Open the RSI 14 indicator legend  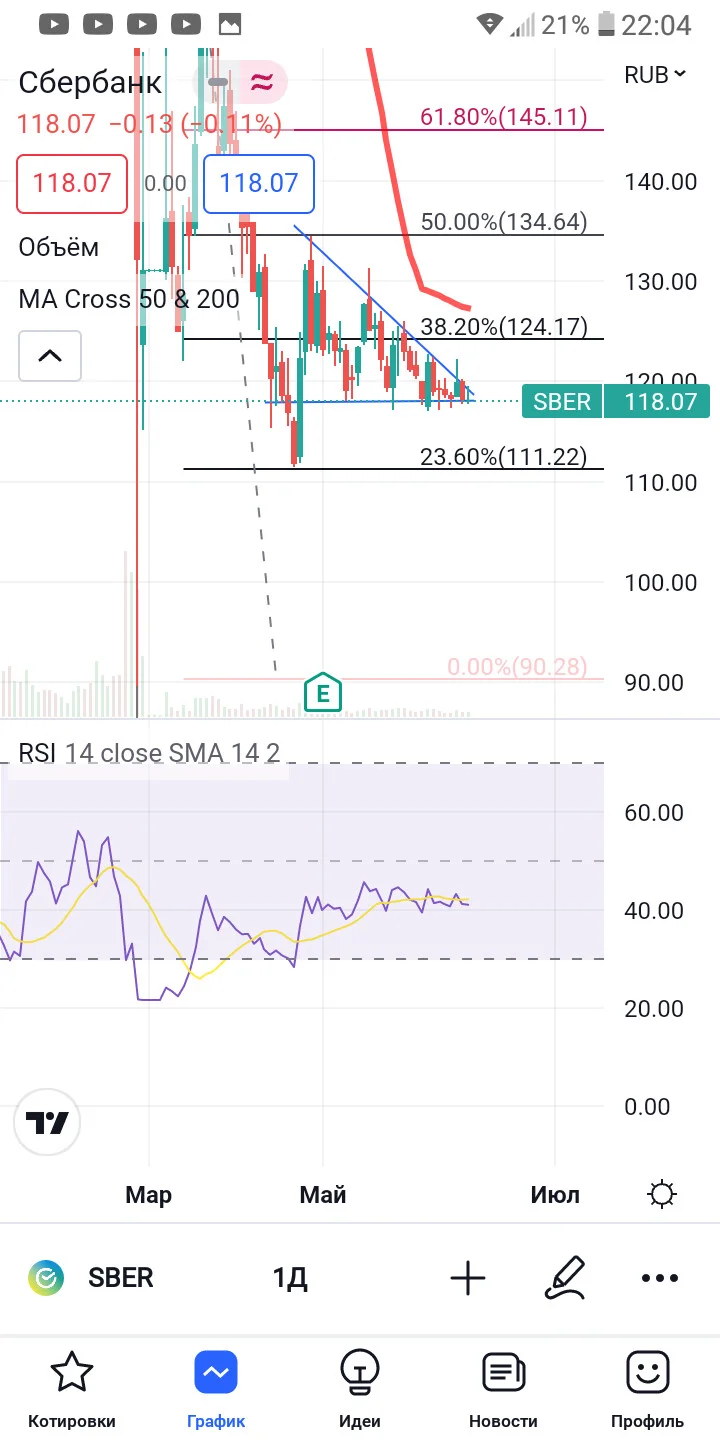click(149, 752)
